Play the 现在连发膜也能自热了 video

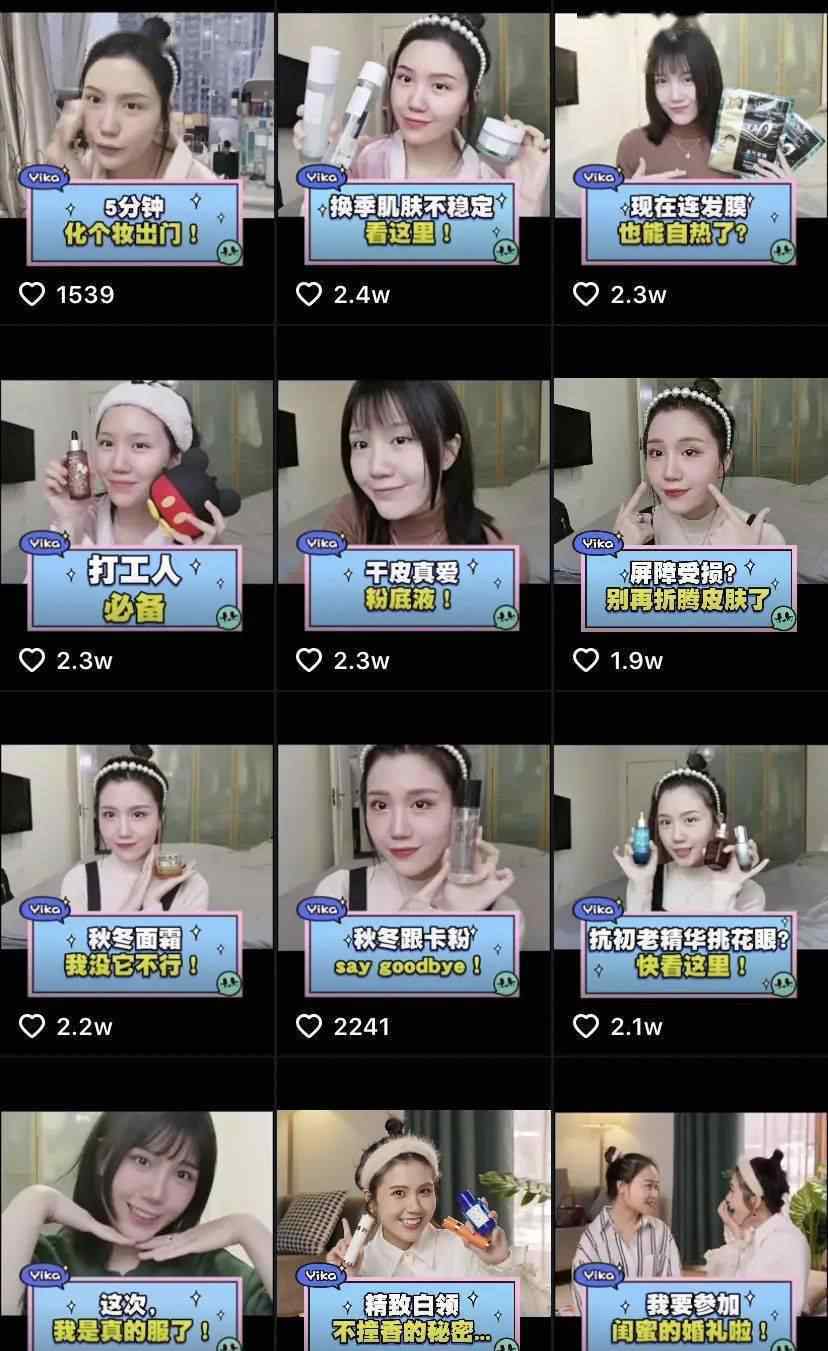690,140
